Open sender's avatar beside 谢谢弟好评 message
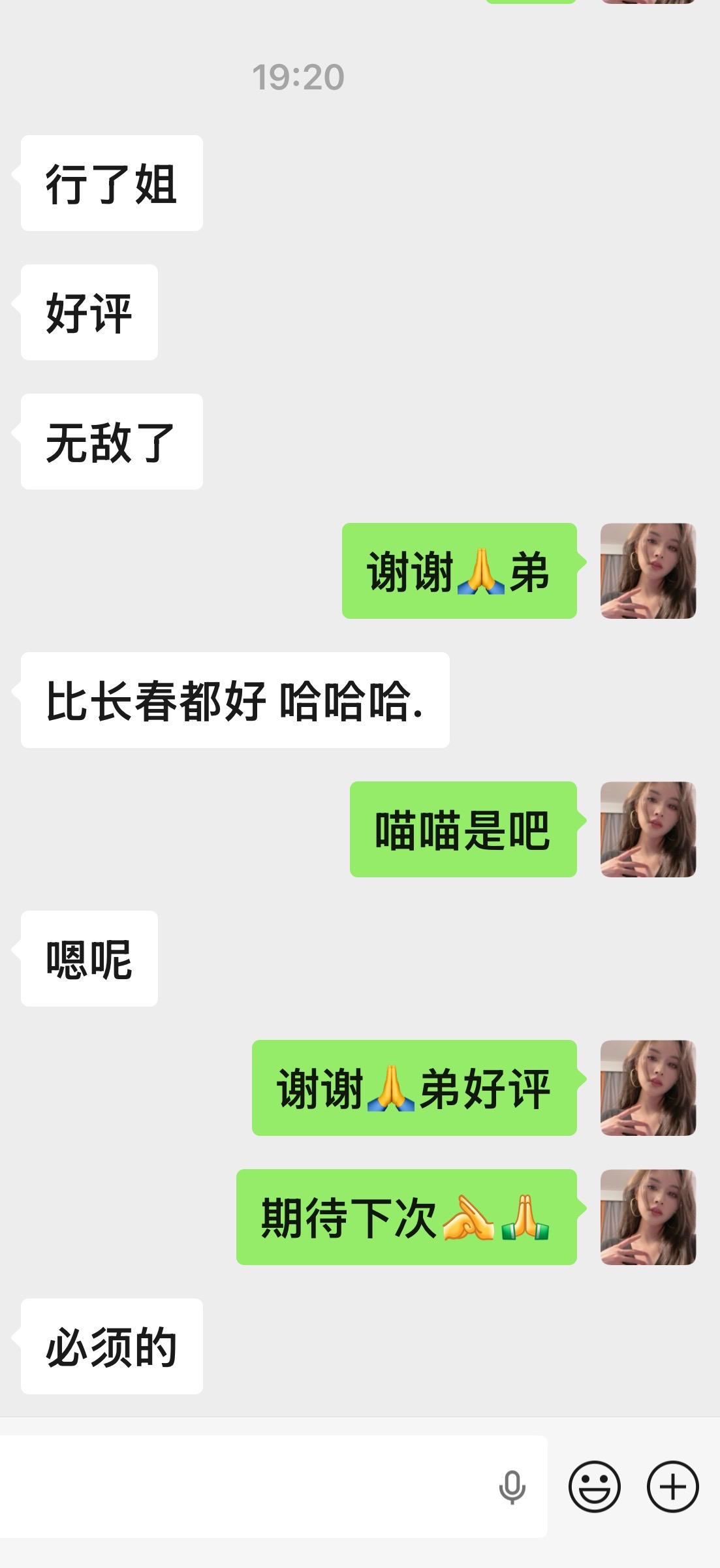Image resolution: width=720 pixels, height=1568 pixels. 648,1088
